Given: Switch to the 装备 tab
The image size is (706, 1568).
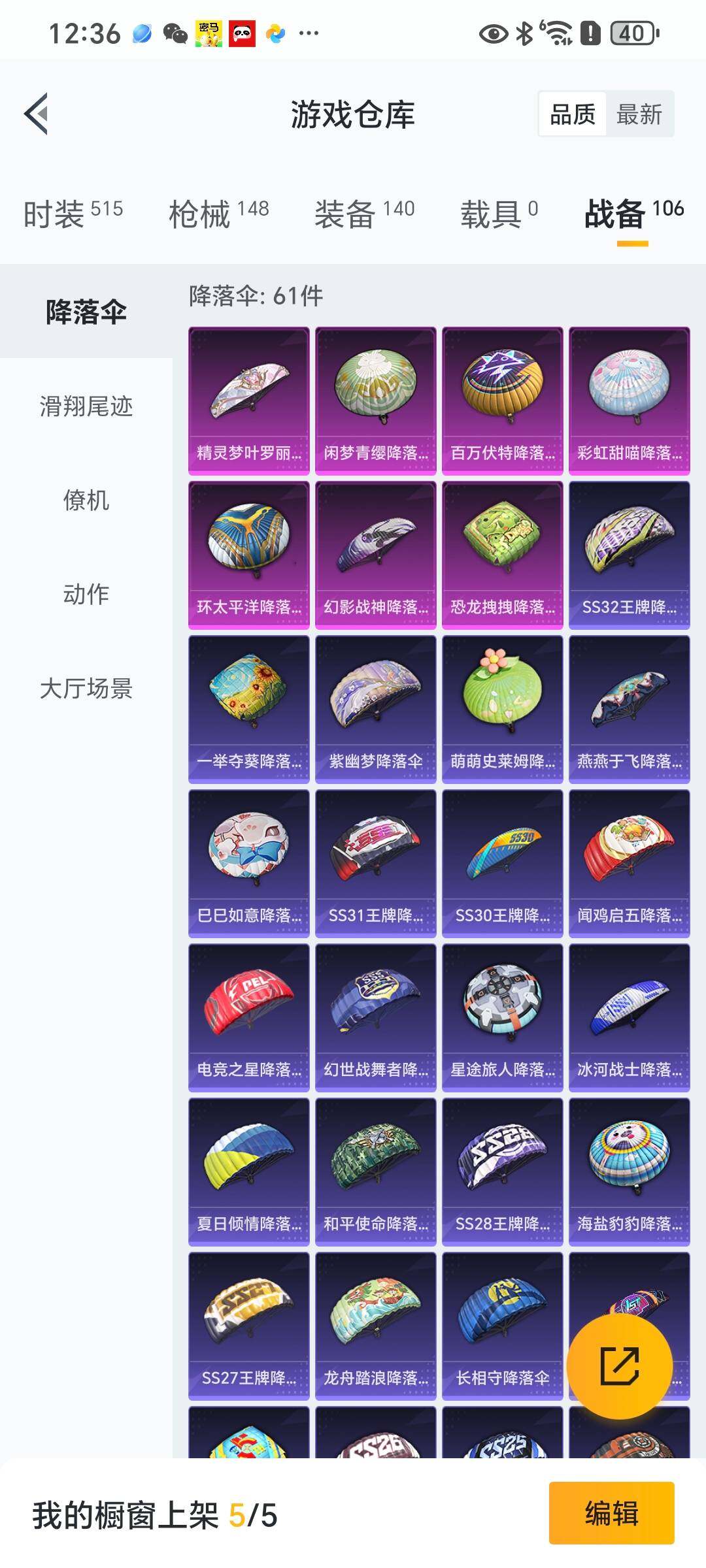Looking at the screenshot, I should point(365,213).
